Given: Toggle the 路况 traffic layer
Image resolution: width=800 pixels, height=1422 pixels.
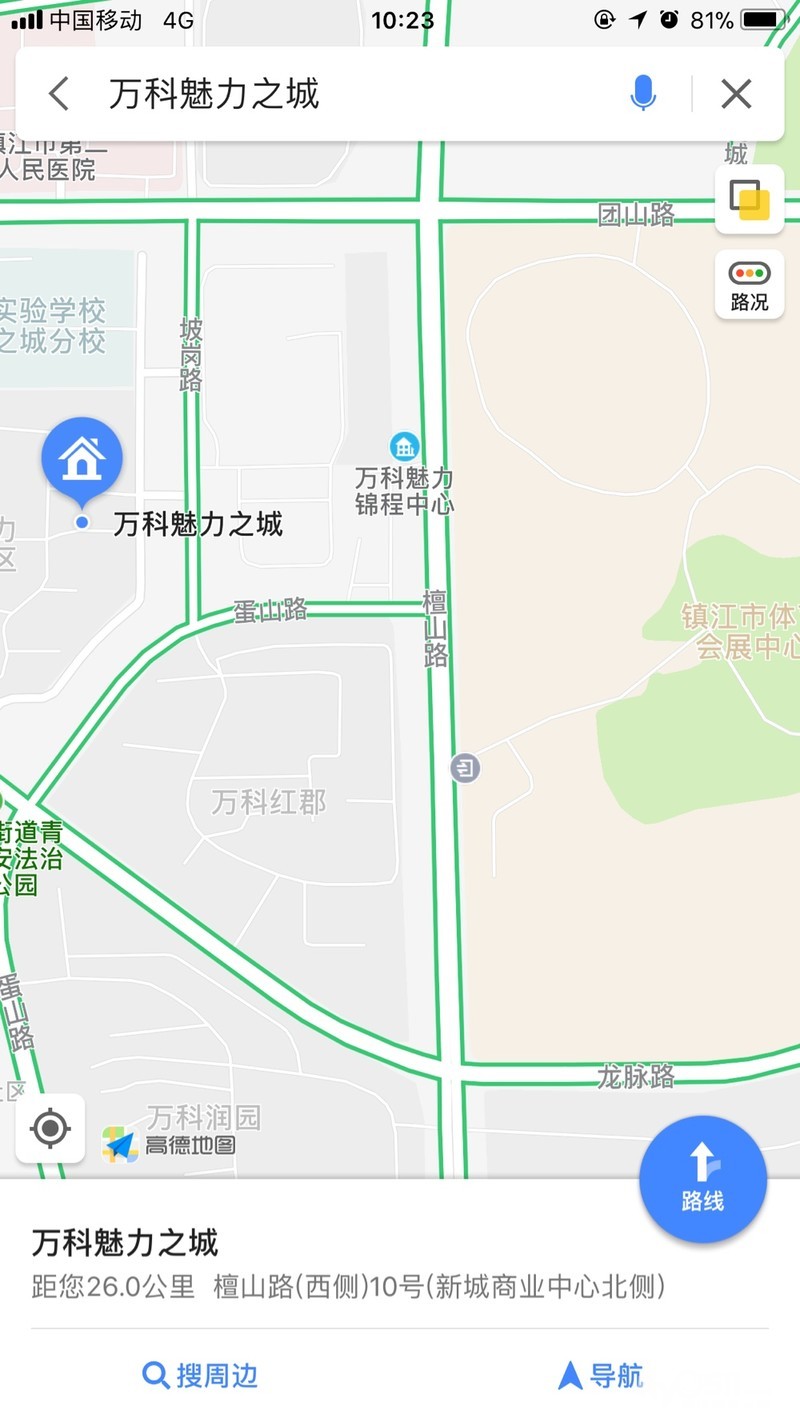Looking at the screenshot, I should tap(749, 285).
